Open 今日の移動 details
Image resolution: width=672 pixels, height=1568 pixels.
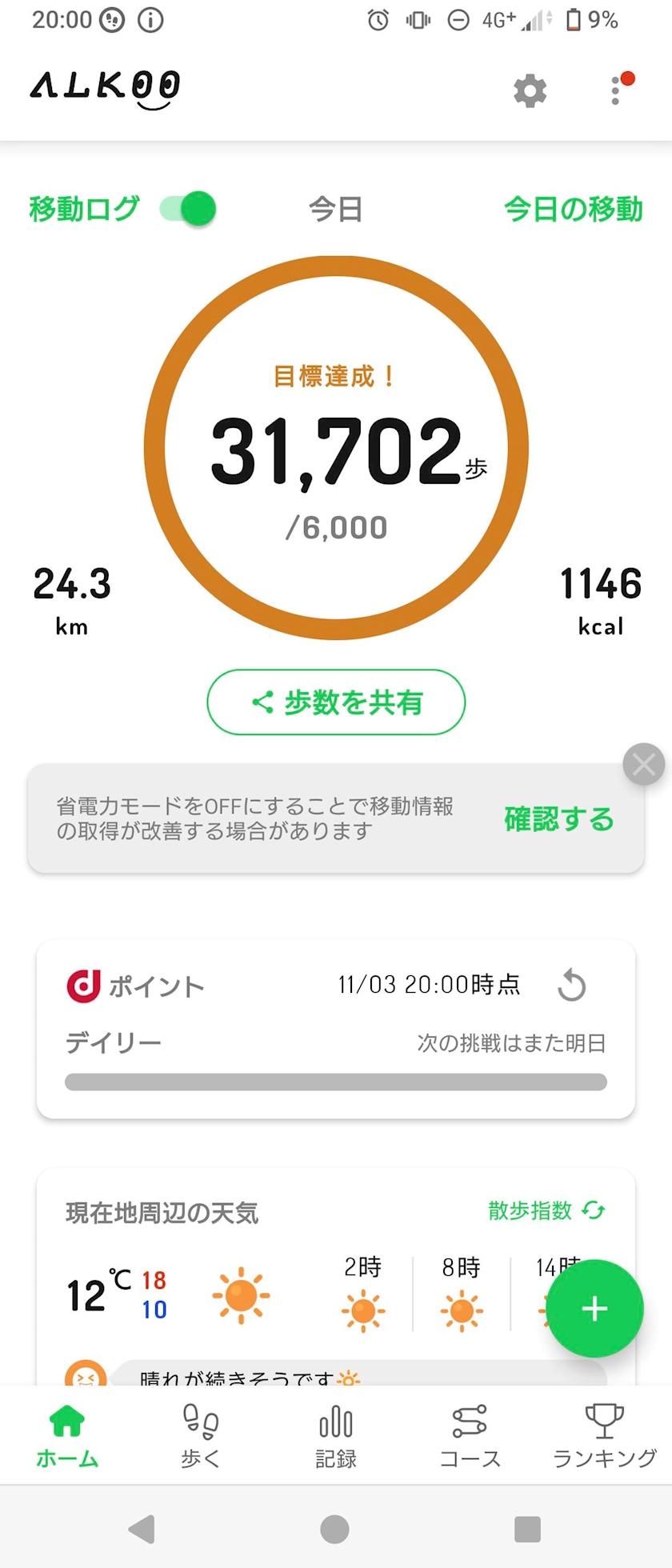pyautogui.click(x=573, y=209)
